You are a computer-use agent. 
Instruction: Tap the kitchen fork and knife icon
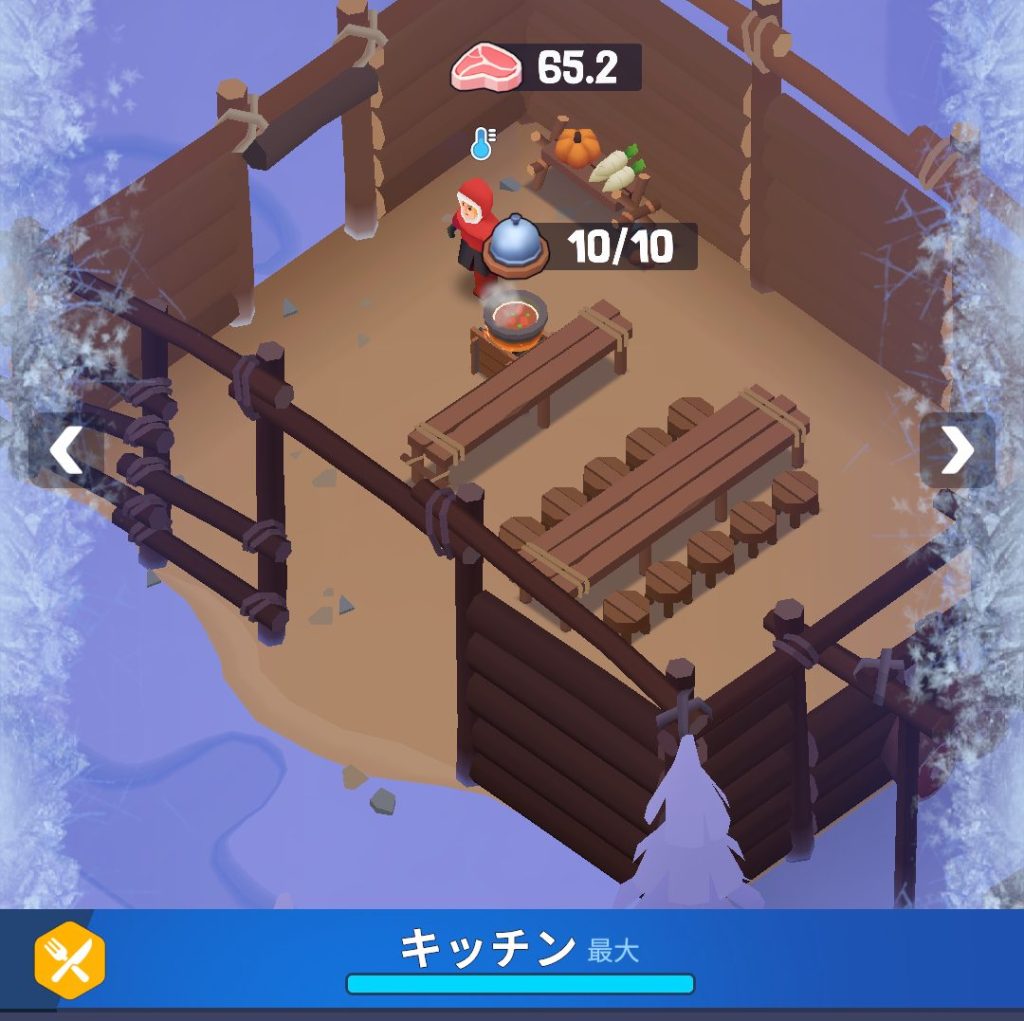[x=70, y=963]
